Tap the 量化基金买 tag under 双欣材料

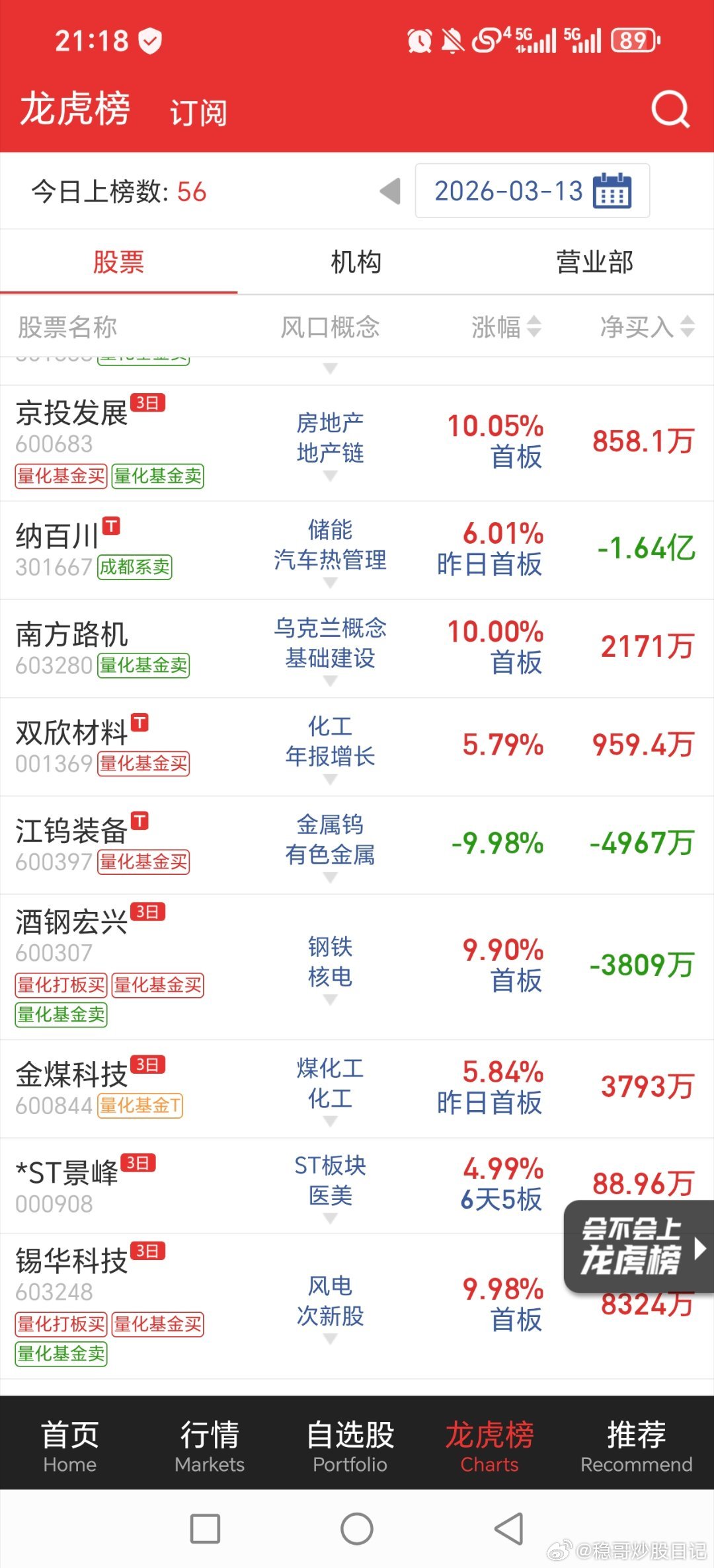pos(143,763)
